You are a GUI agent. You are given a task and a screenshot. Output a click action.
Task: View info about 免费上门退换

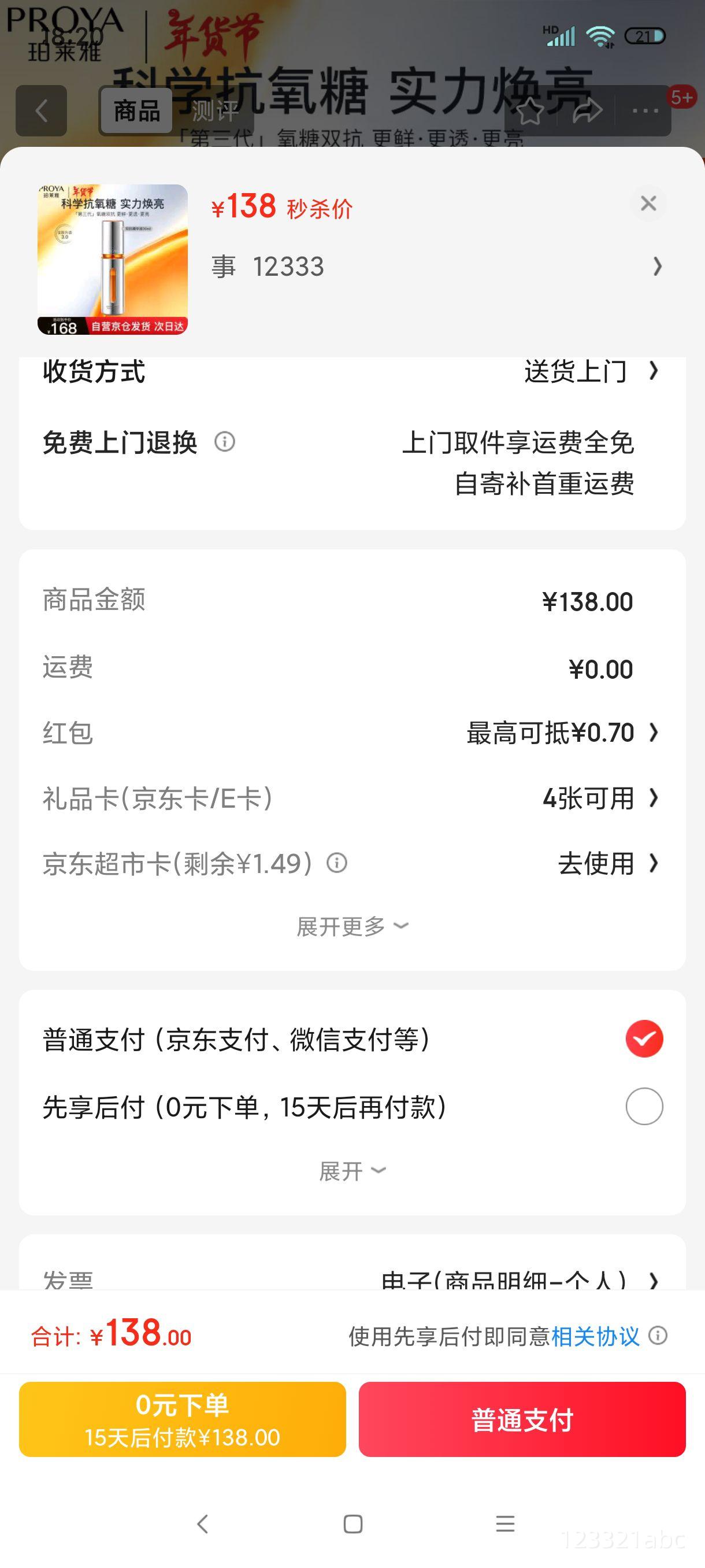224,441
